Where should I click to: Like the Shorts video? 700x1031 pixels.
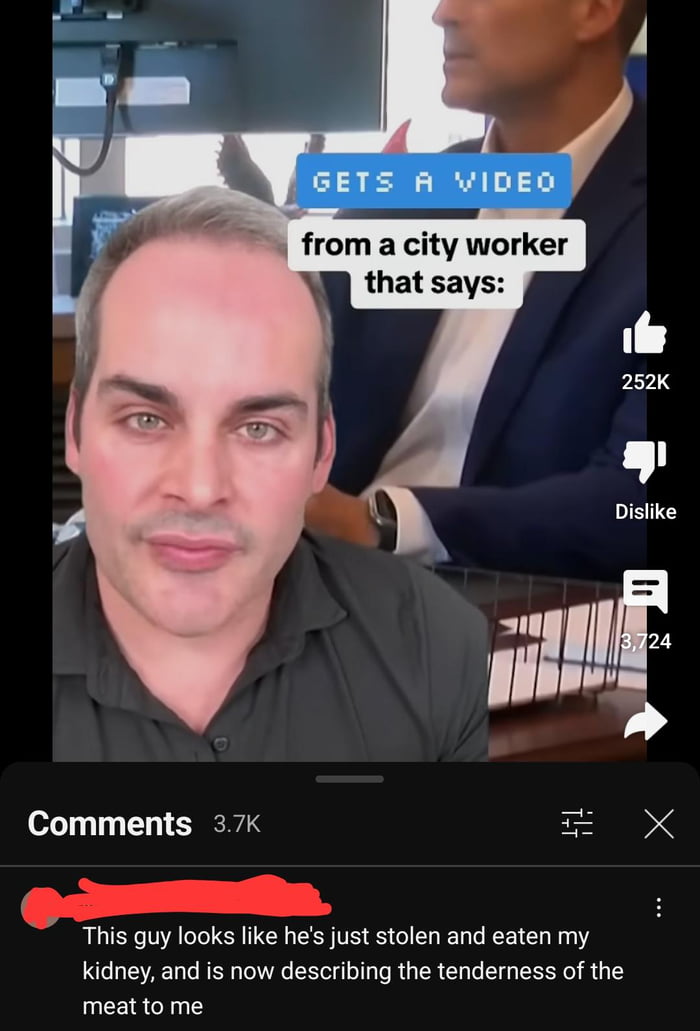point(645,333)
